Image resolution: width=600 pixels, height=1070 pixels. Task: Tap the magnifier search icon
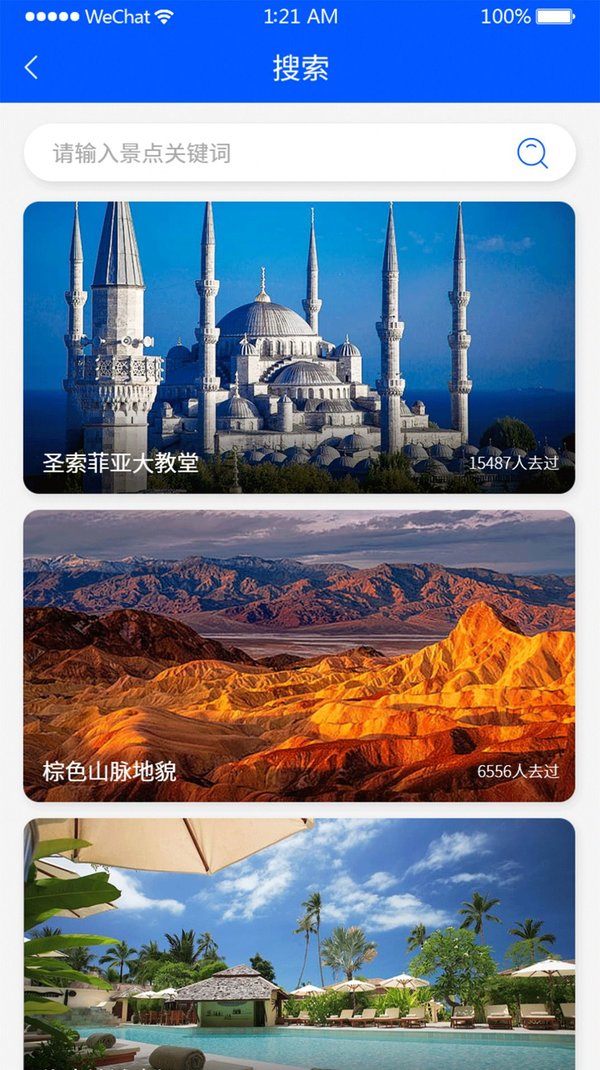pos(532,153)
